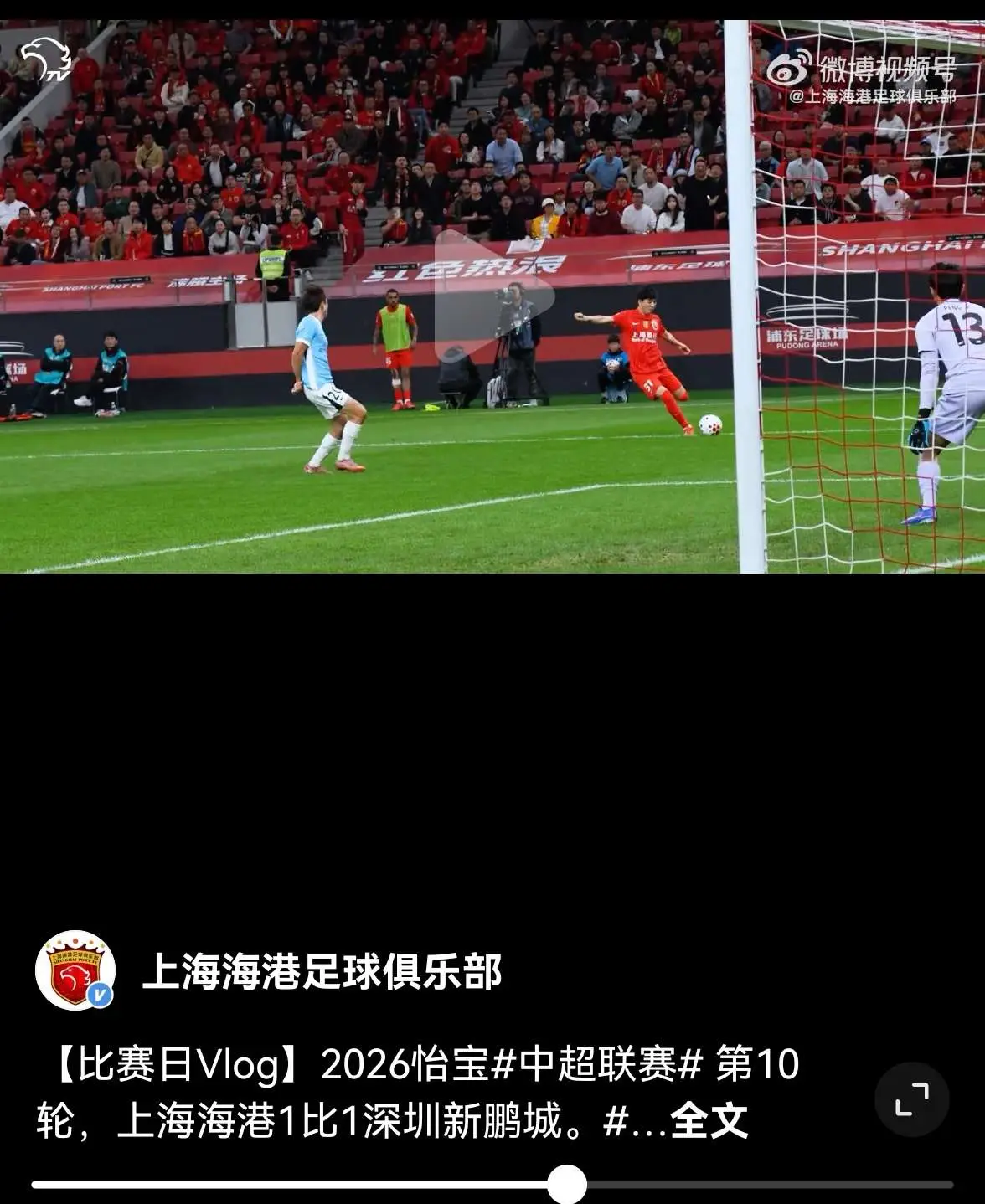Enter fullscreen video mode
The image size is (985, 1204).
click(911, 1099)
